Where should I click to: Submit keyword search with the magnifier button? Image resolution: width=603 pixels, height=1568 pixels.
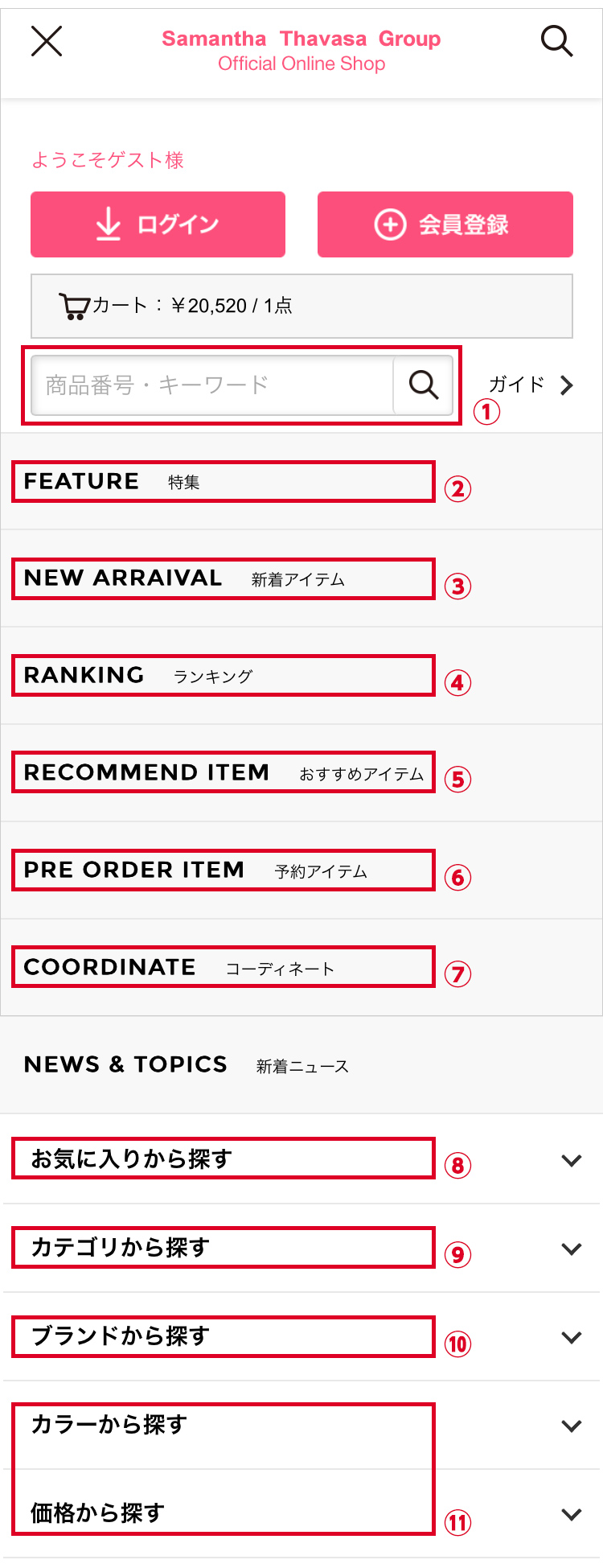(x=423, y=385)
